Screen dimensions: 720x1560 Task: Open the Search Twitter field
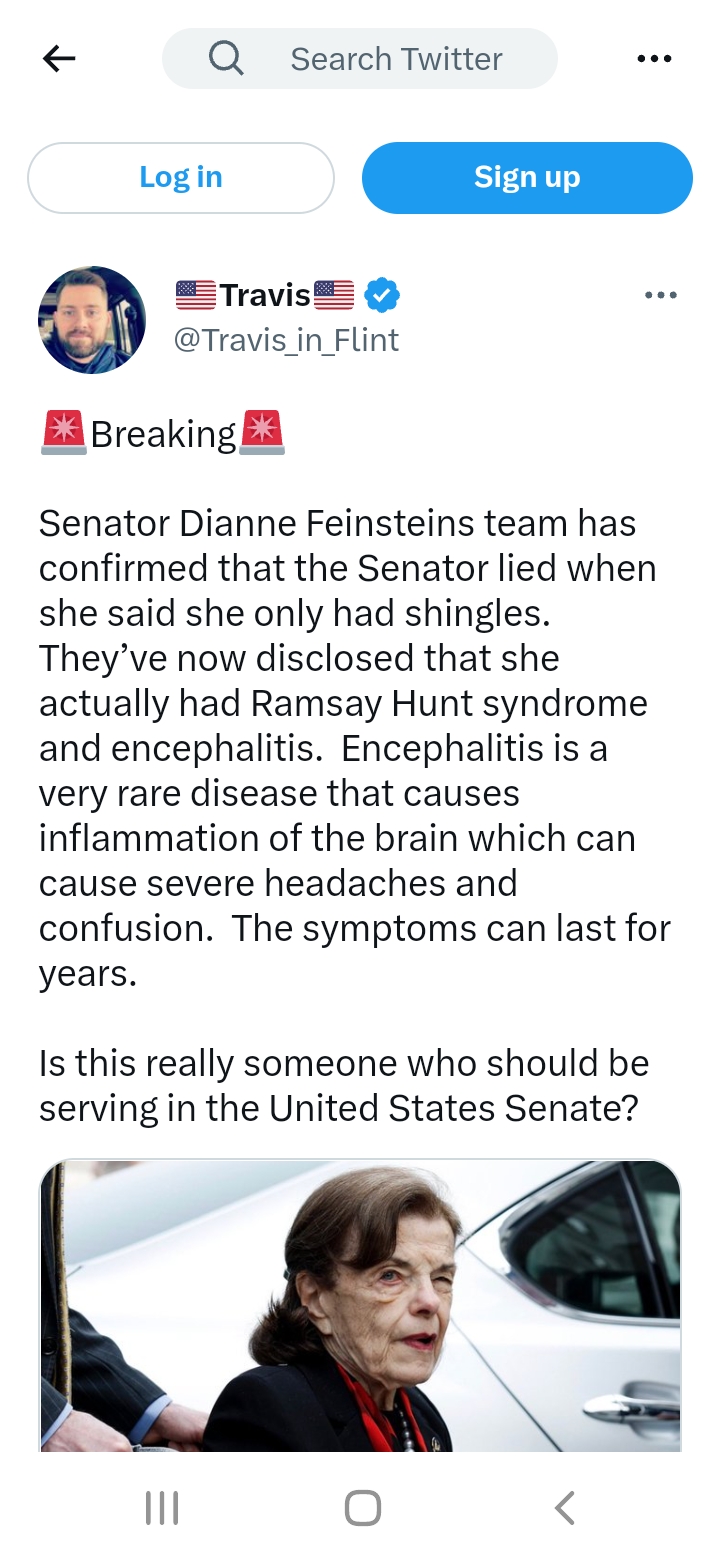pos(360,59)
